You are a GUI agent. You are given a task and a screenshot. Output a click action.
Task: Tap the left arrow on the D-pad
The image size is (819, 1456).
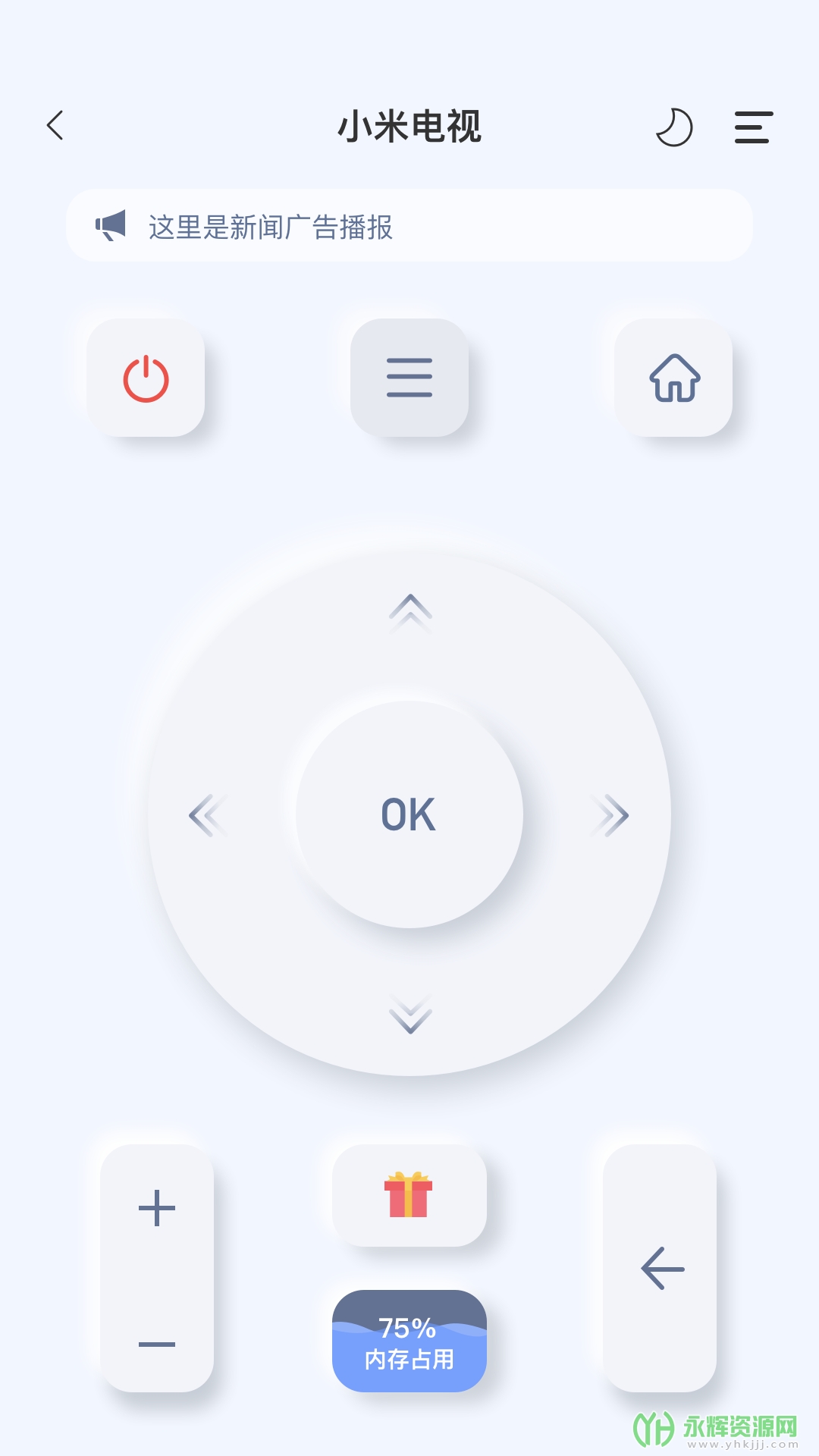tap(207, 815)
